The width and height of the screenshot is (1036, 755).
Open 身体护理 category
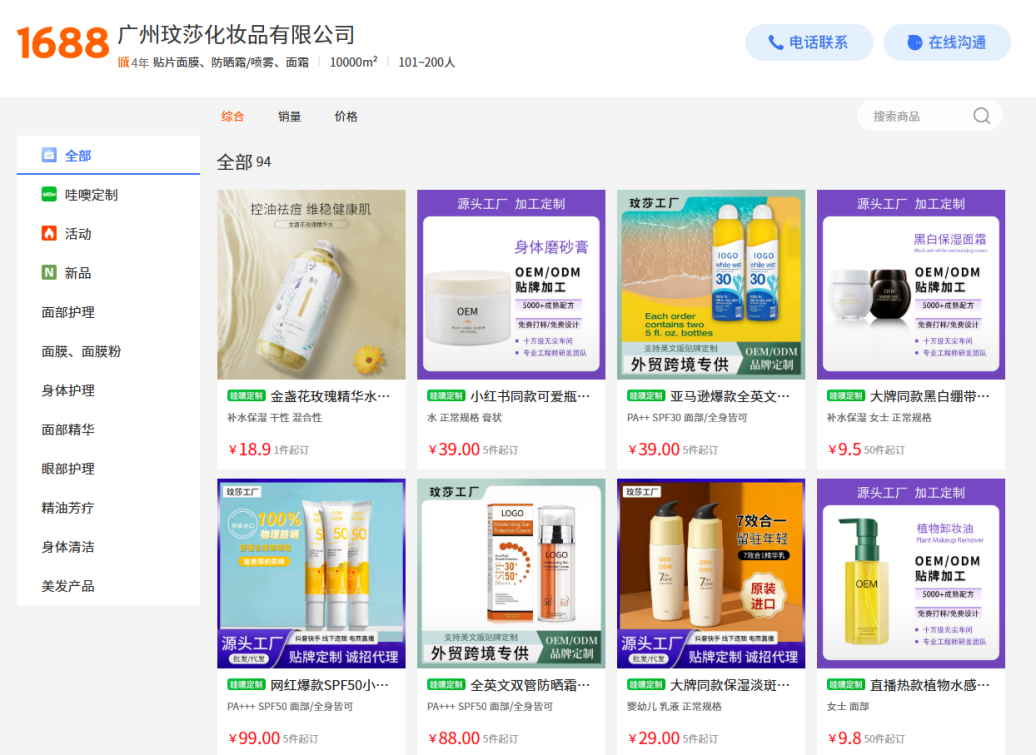point(108,390)
